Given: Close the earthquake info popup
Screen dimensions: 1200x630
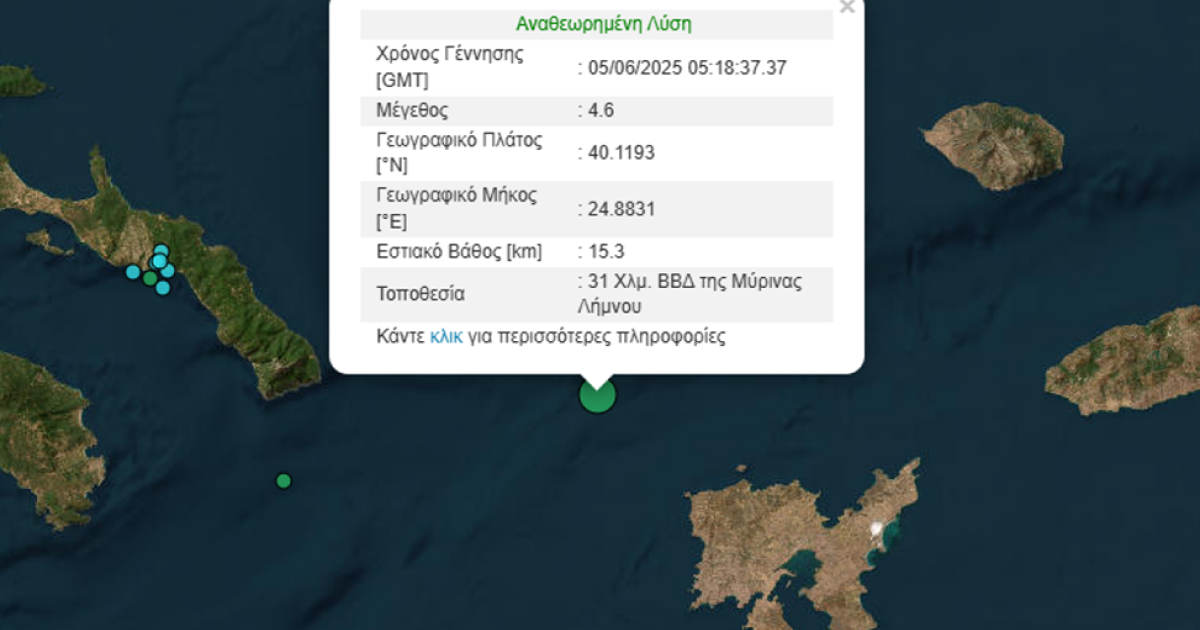Looking at the screenshot, I should click(x=847, y=7).
